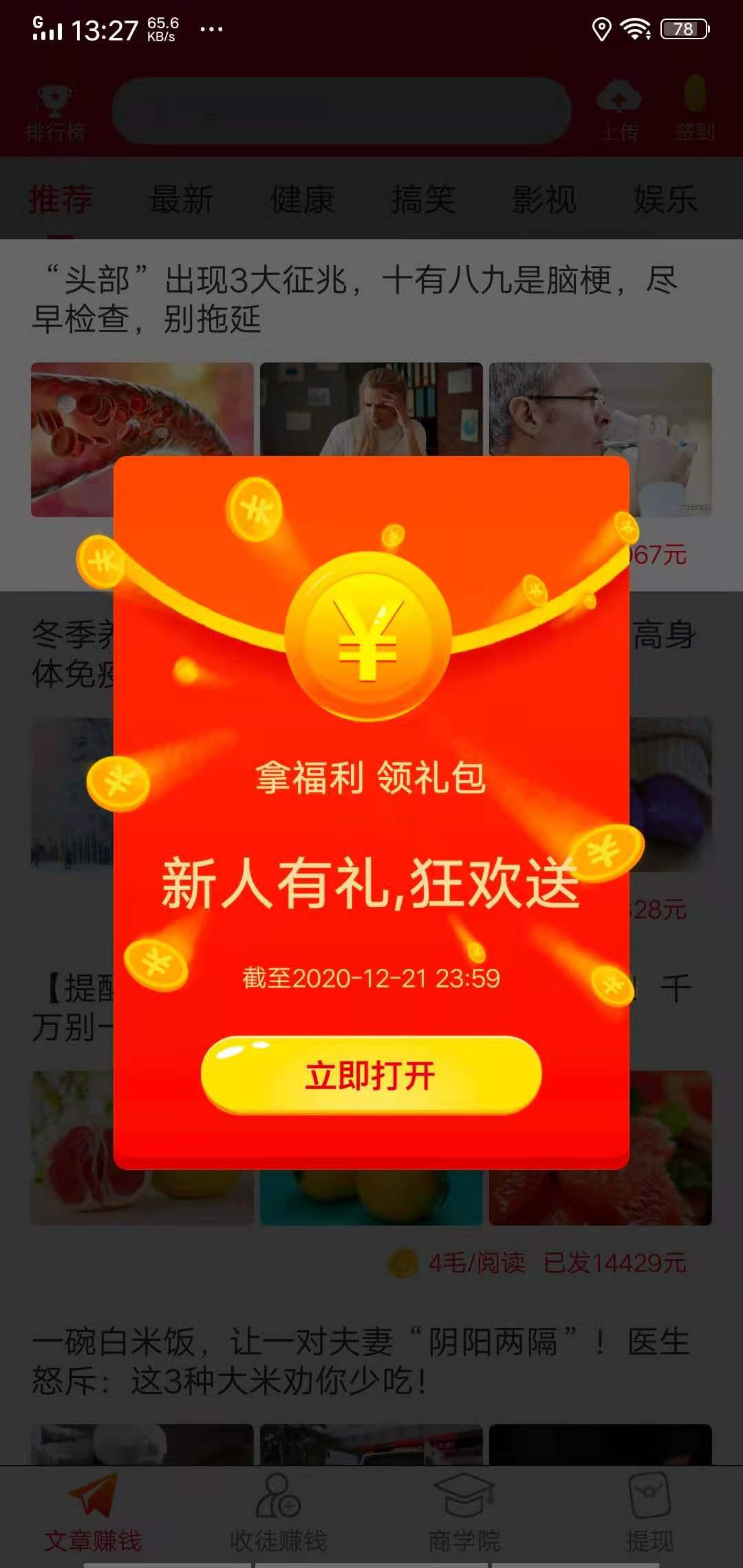Click the Wi-Fi icon in status bar
Image resolution: width=743 pixels, height=1568 pixels.
click(634, 28)
